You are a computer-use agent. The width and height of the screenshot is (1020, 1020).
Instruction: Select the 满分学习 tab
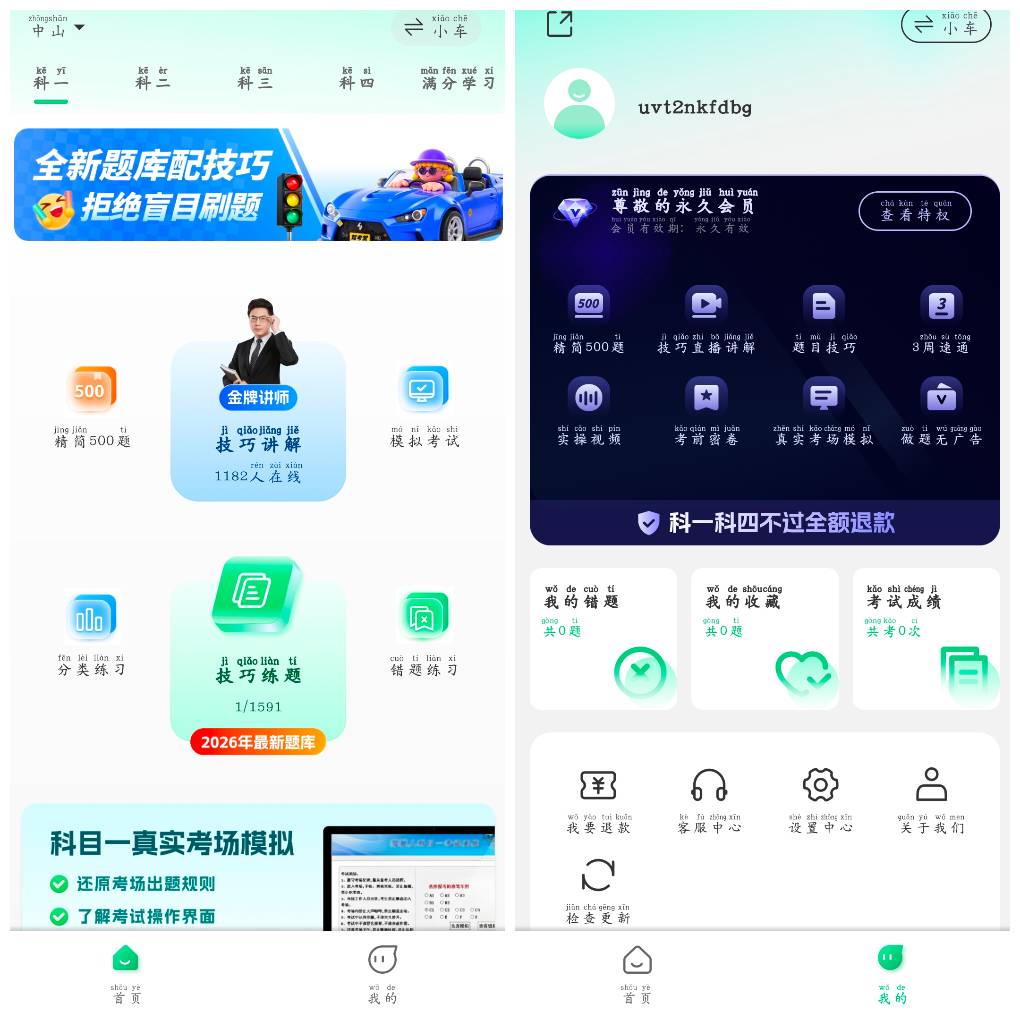(458, 80)
